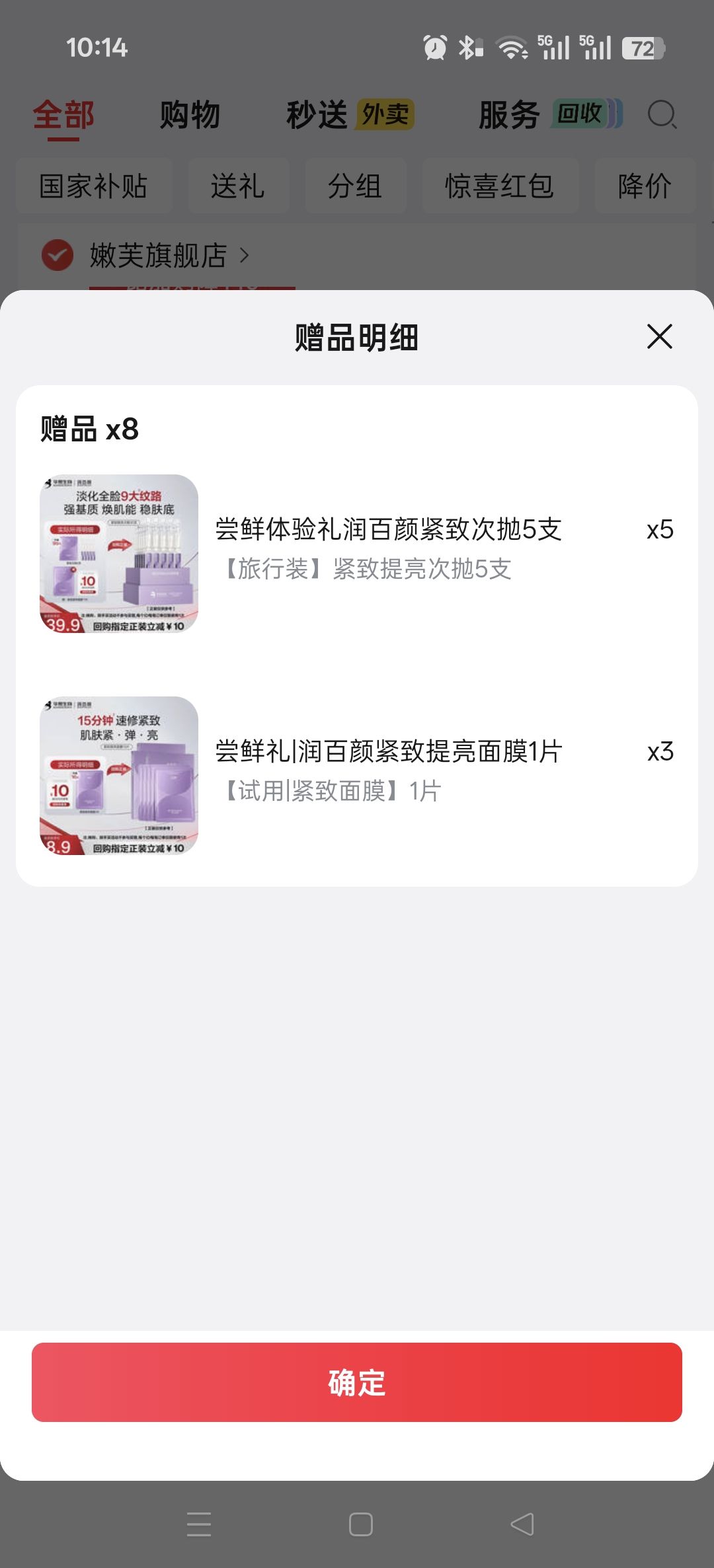
Task: Open the 尝鲜礼润百颜紧致提亮面膜1片 gift item
Action: tap(357, 776)
